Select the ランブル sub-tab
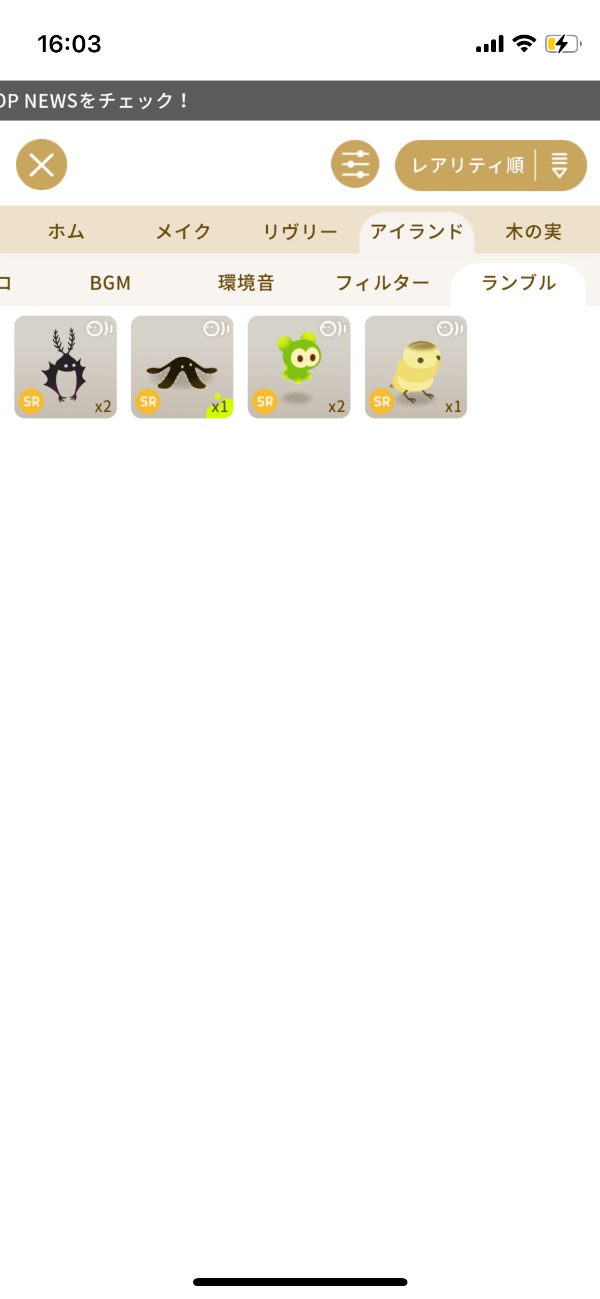Image resolution: width=600 pixels, height=1299 pixels. click(518, 283)
